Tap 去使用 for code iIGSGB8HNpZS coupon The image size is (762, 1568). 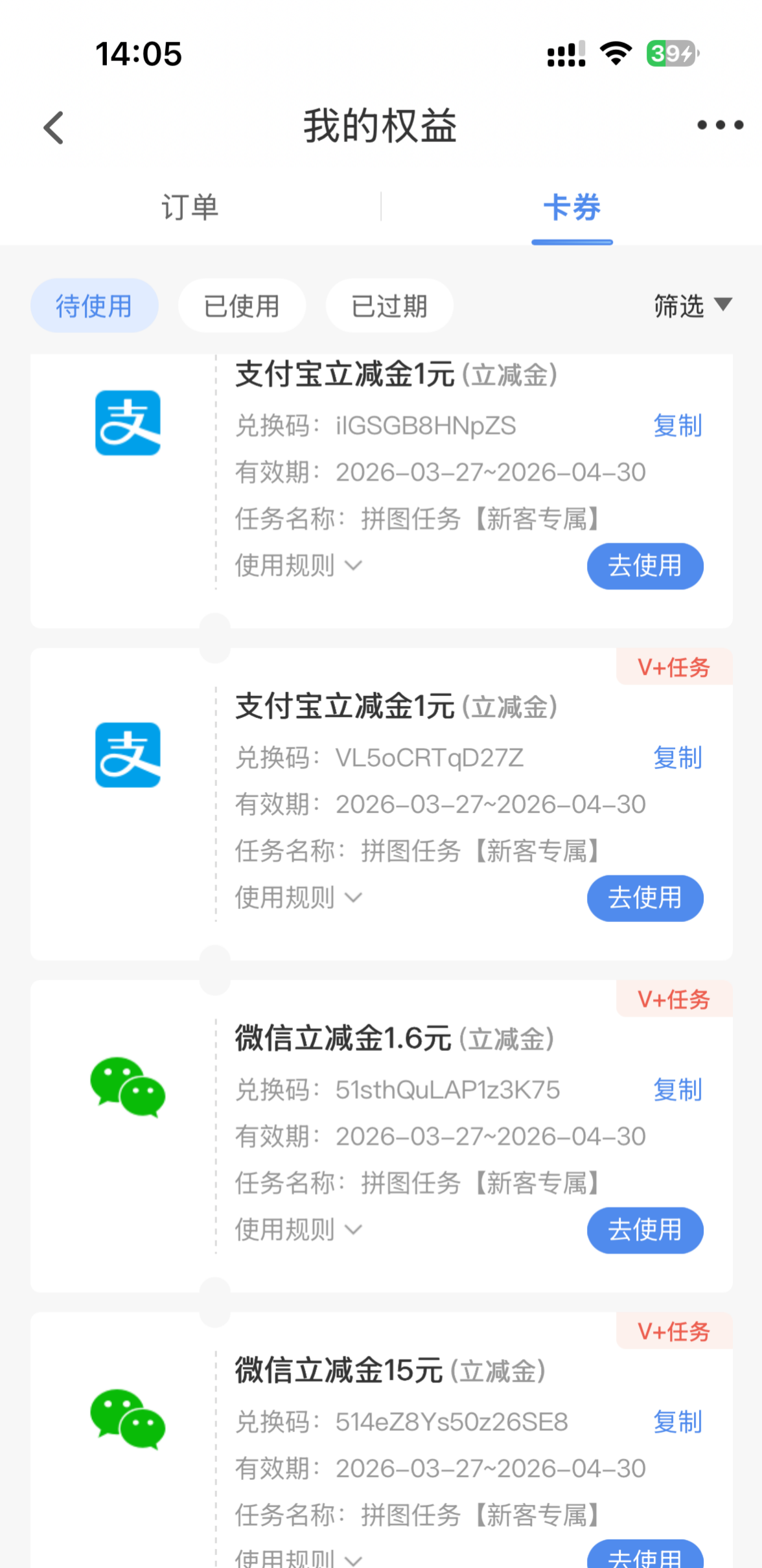pyautogui.click(x=645, y=566)
